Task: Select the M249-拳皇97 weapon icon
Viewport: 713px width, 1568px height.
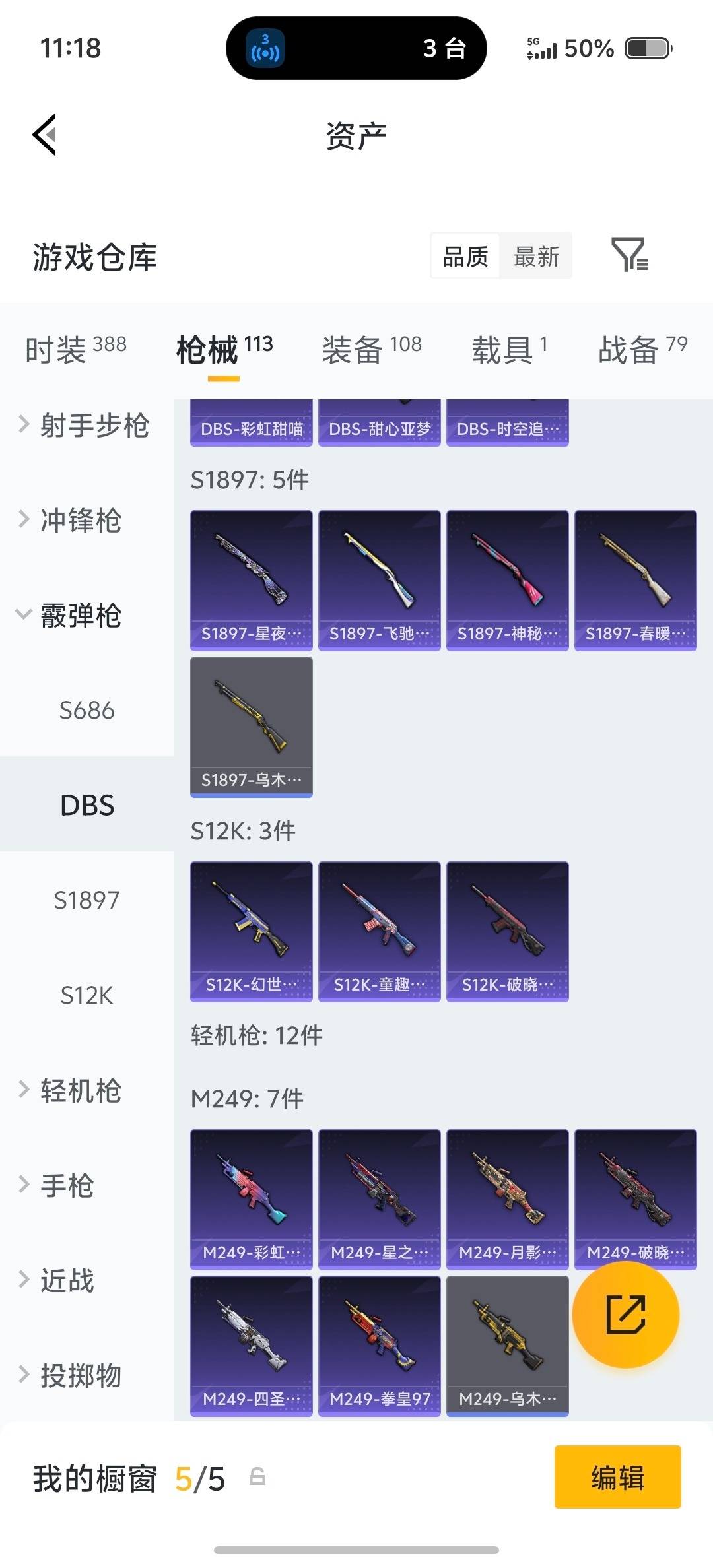Action: pyautogui.click(x=379, y=1346)
